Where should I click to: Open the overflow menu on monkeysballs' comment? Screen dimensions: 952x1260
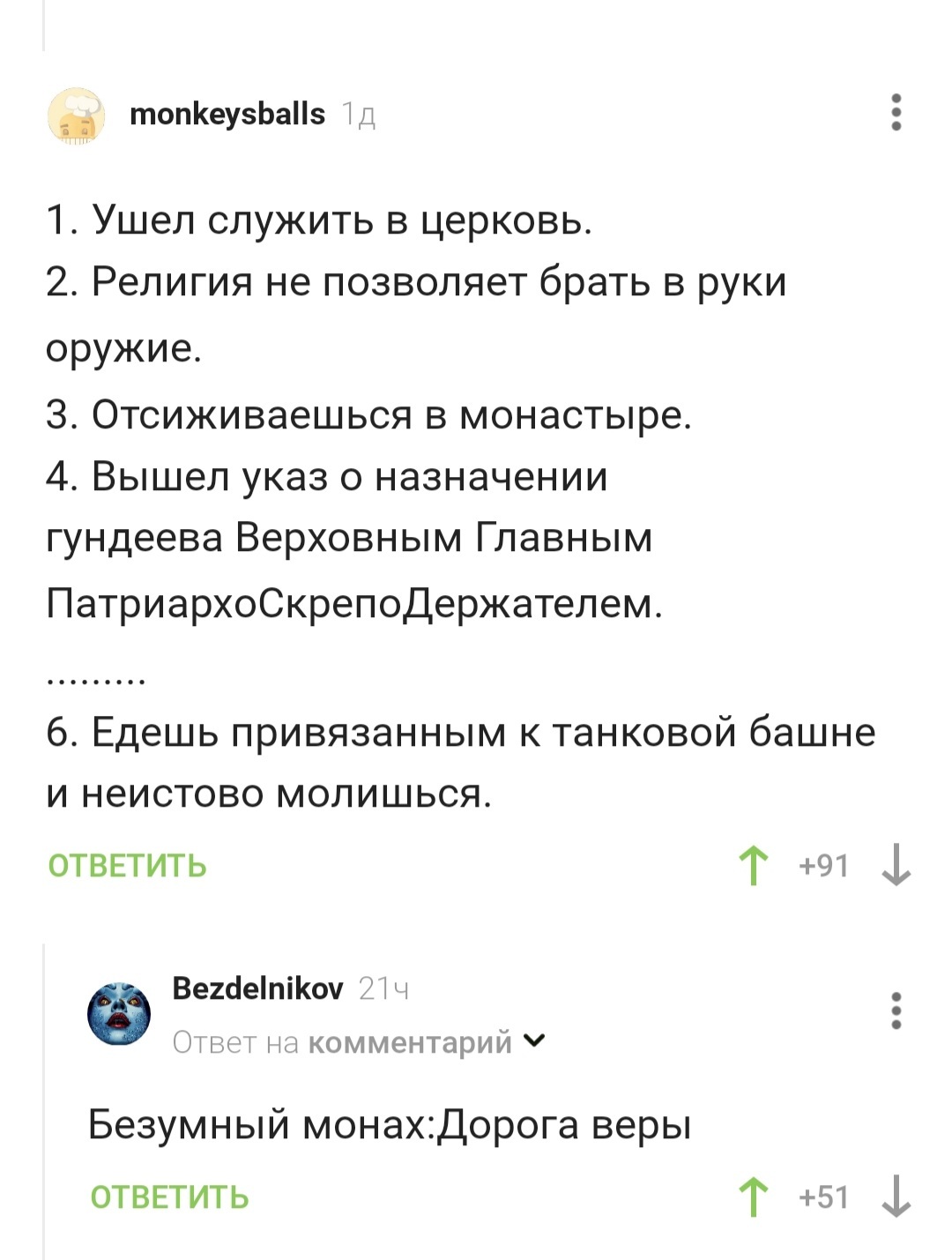tap(896, 113)
